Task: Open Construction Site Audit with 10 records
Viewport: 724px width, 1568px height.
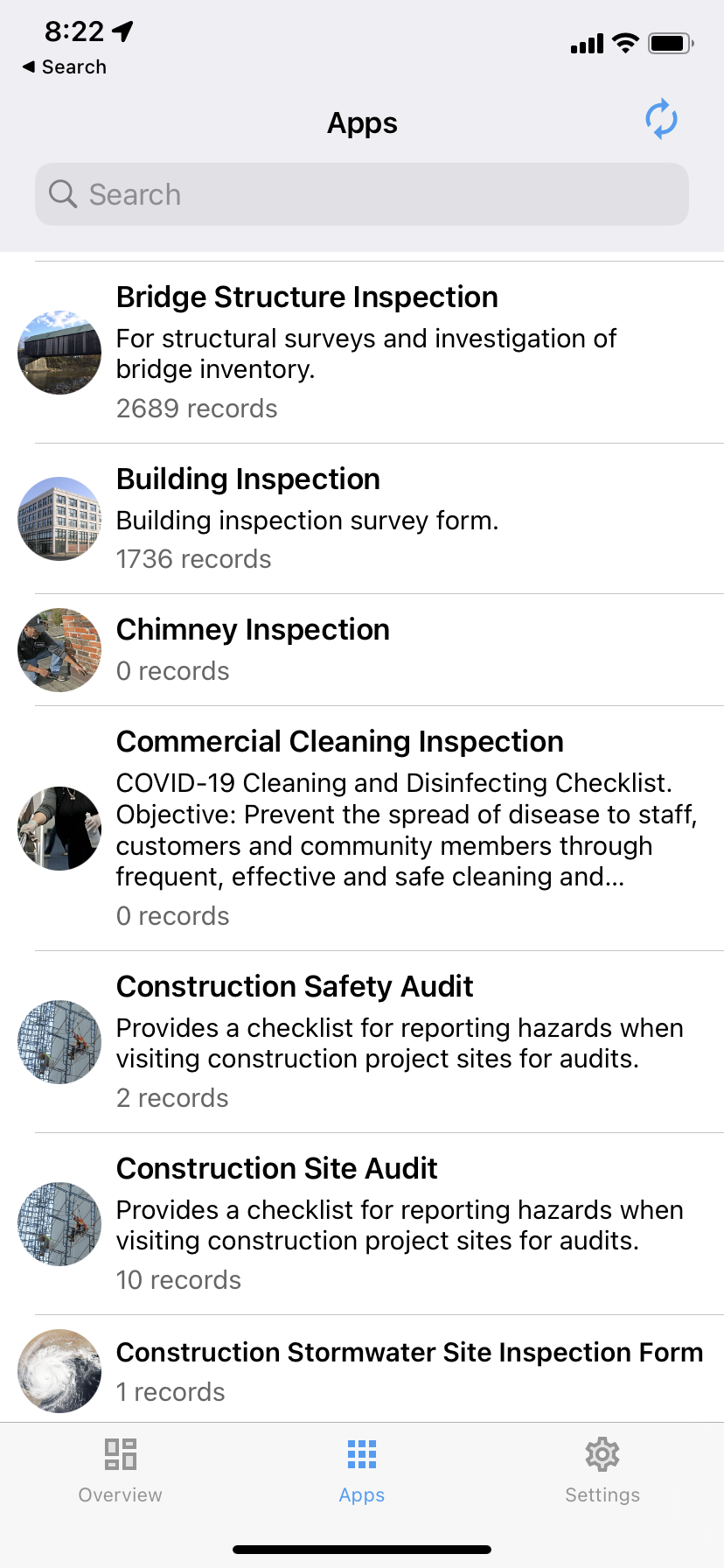Action: [x=362, y=1223]
